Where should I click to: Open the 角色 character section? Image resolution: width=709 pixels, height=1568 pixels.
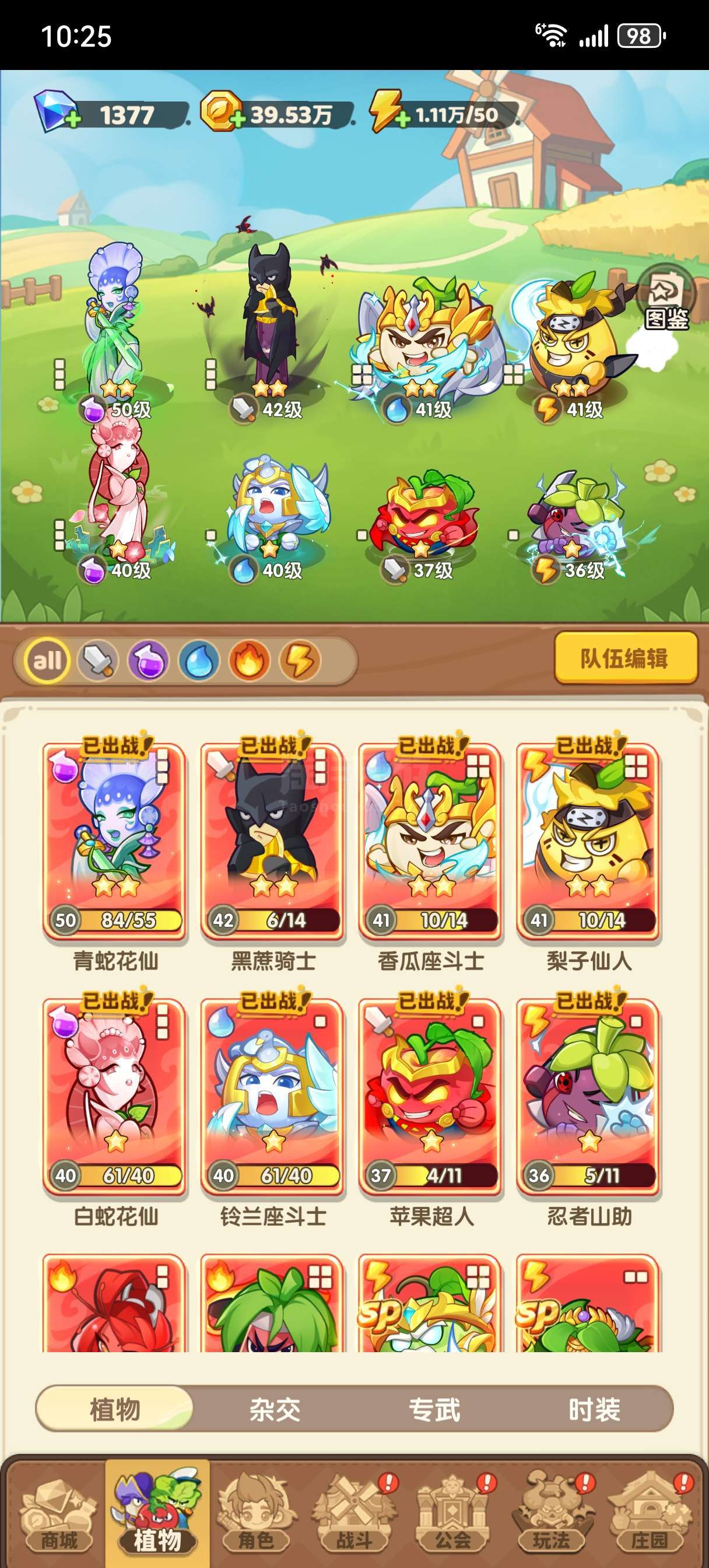255,1515
